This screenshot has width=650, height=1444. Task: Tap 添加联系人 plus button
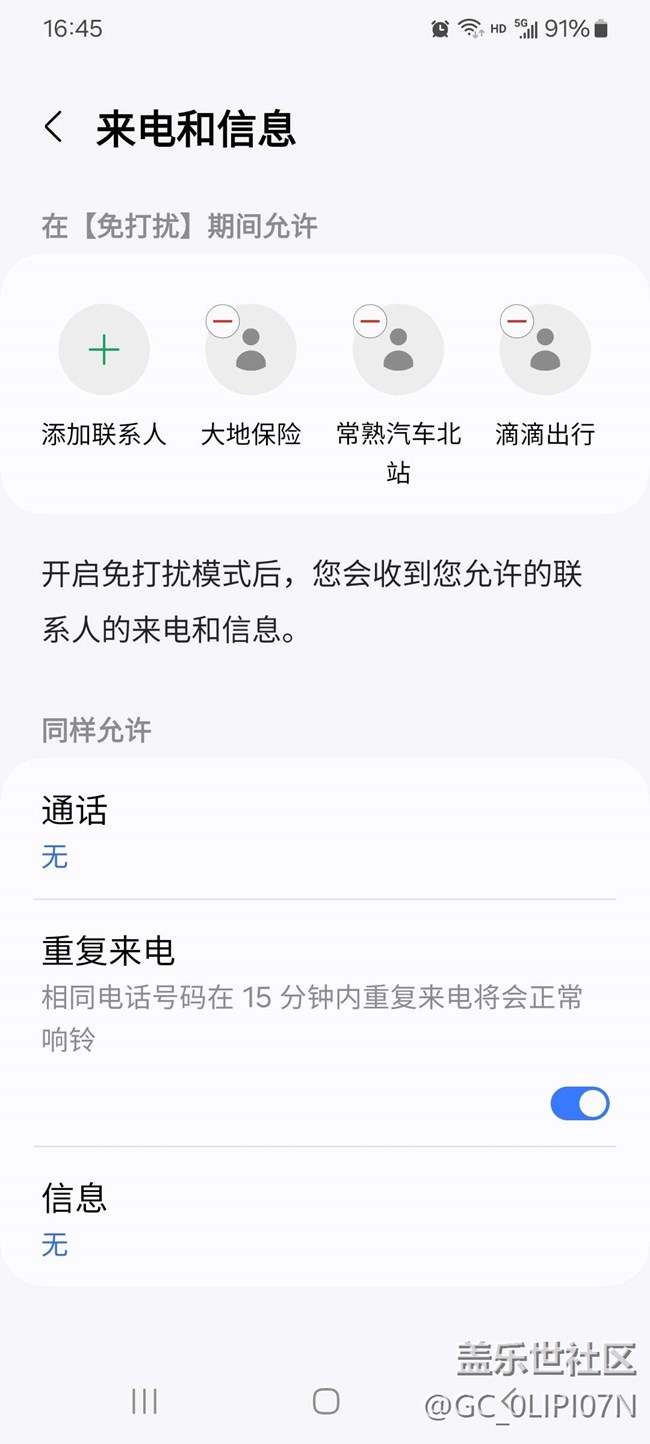point(104,350)
